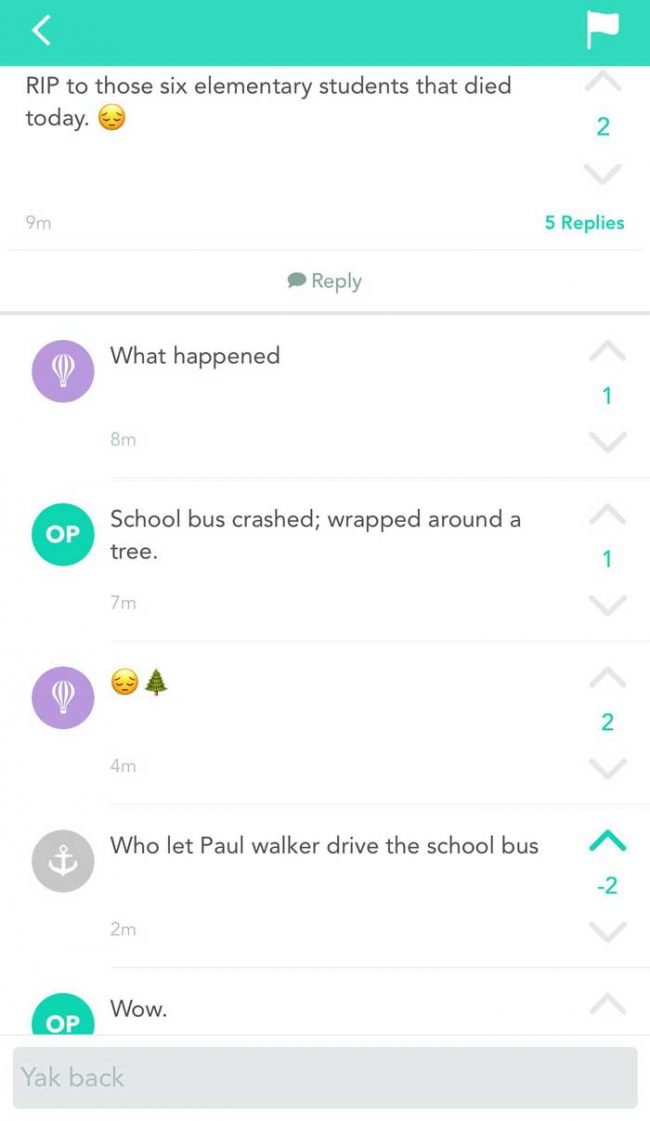
Task: Remove upvote on the Paul walker reply
Action: (x=607, y=841)
